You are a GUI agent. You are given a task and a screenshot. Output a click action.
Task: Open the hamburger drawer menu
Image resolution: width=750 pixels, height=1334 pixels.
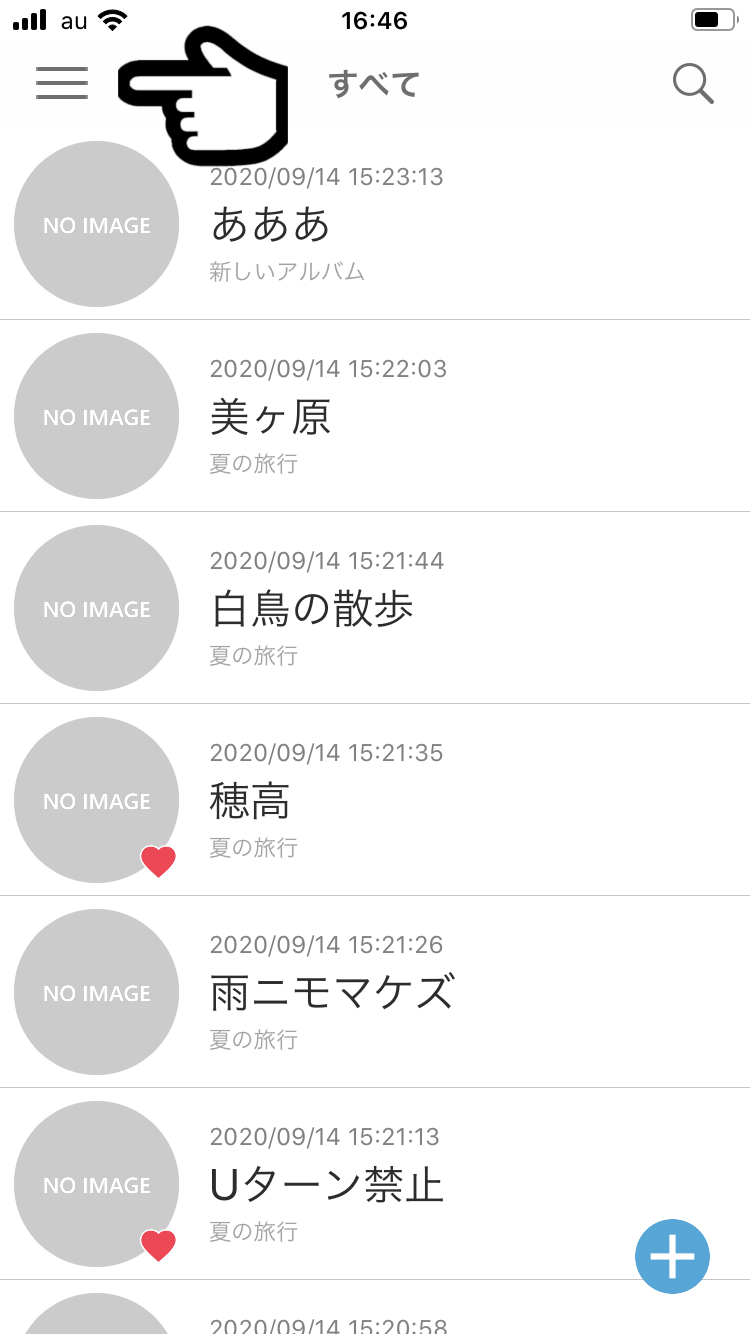coord(62,83)
